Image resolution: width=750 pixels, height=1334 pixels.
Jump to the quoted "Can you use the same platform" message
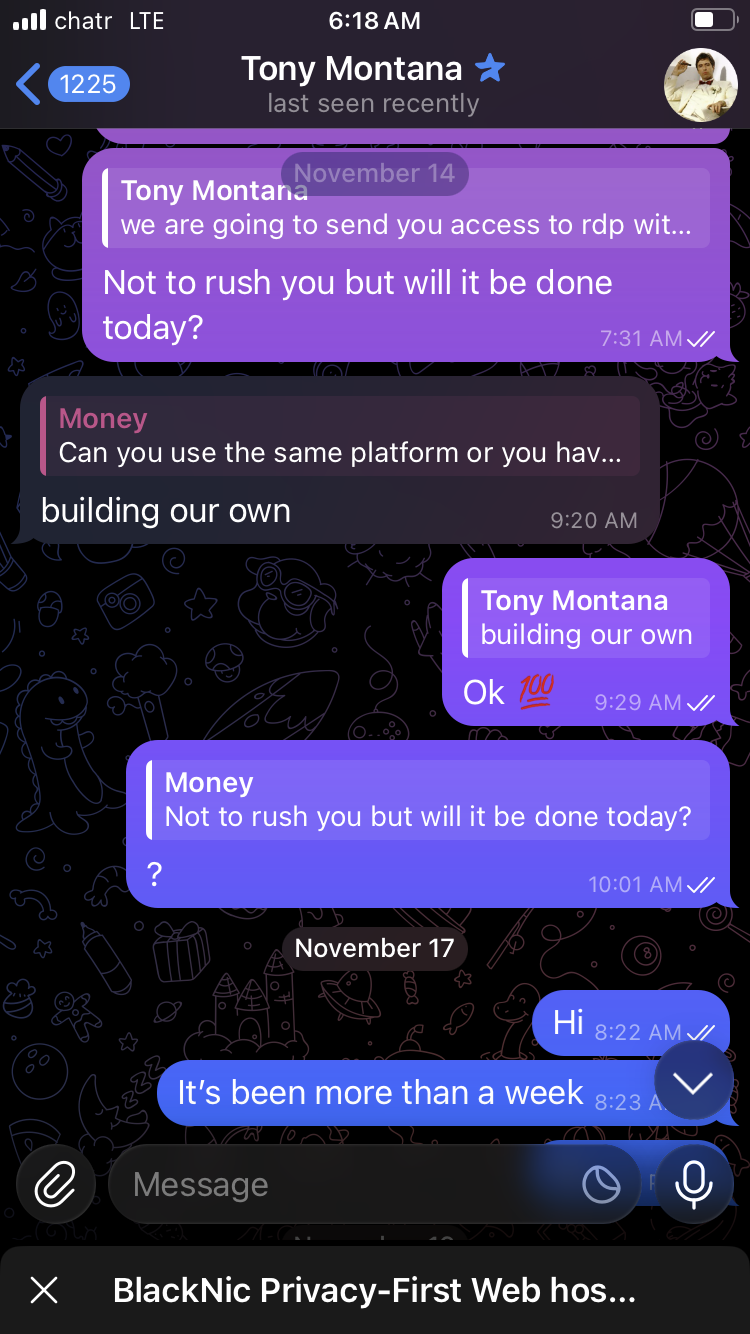(340, 436)
